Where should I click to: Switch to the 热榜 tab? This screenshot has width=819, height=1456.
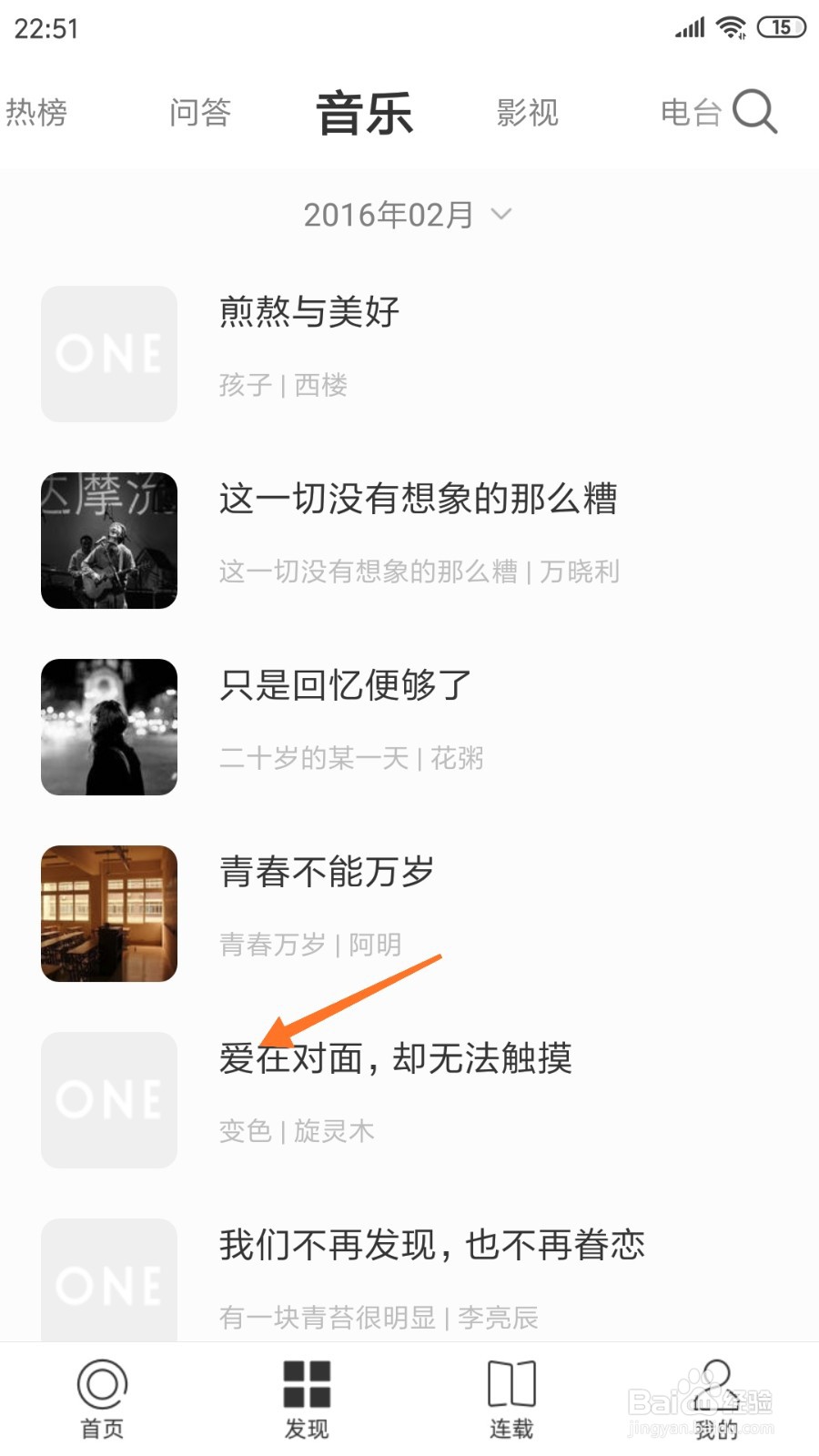coord(38,111)
